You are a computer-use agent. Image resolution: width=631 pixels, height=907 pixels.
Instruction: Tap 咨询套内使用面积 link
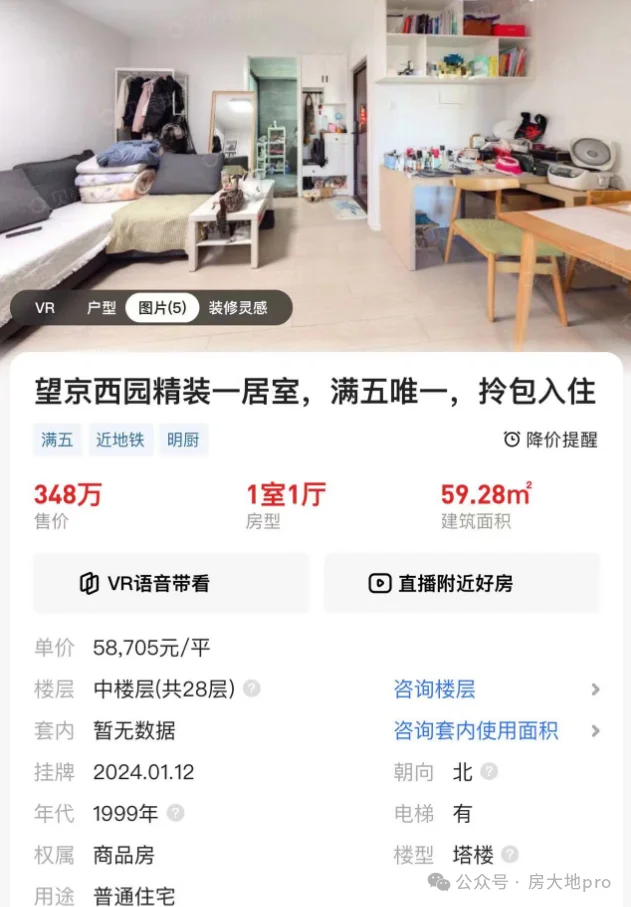(x=476, y=731)
